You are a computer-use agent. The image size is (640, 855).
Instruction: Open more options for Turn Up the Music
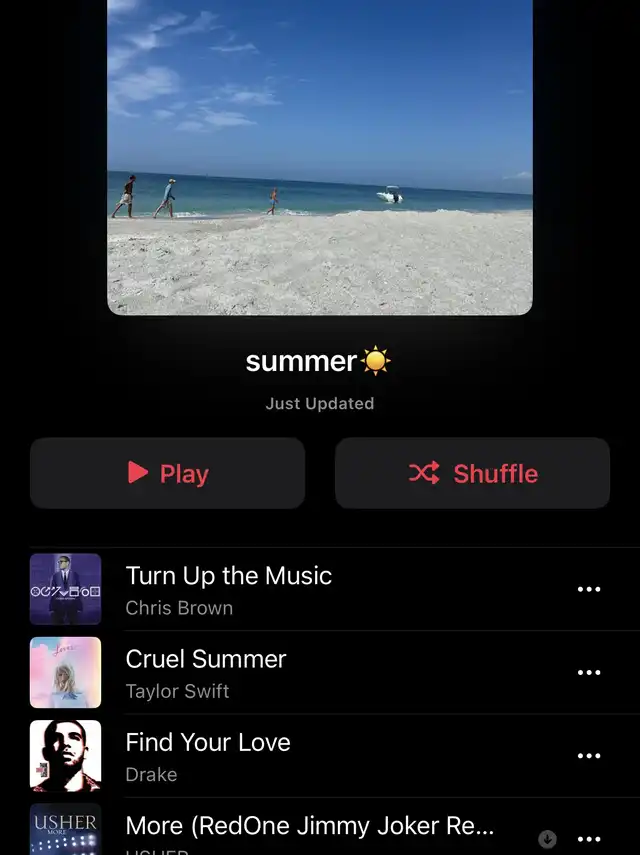[589, 589]
